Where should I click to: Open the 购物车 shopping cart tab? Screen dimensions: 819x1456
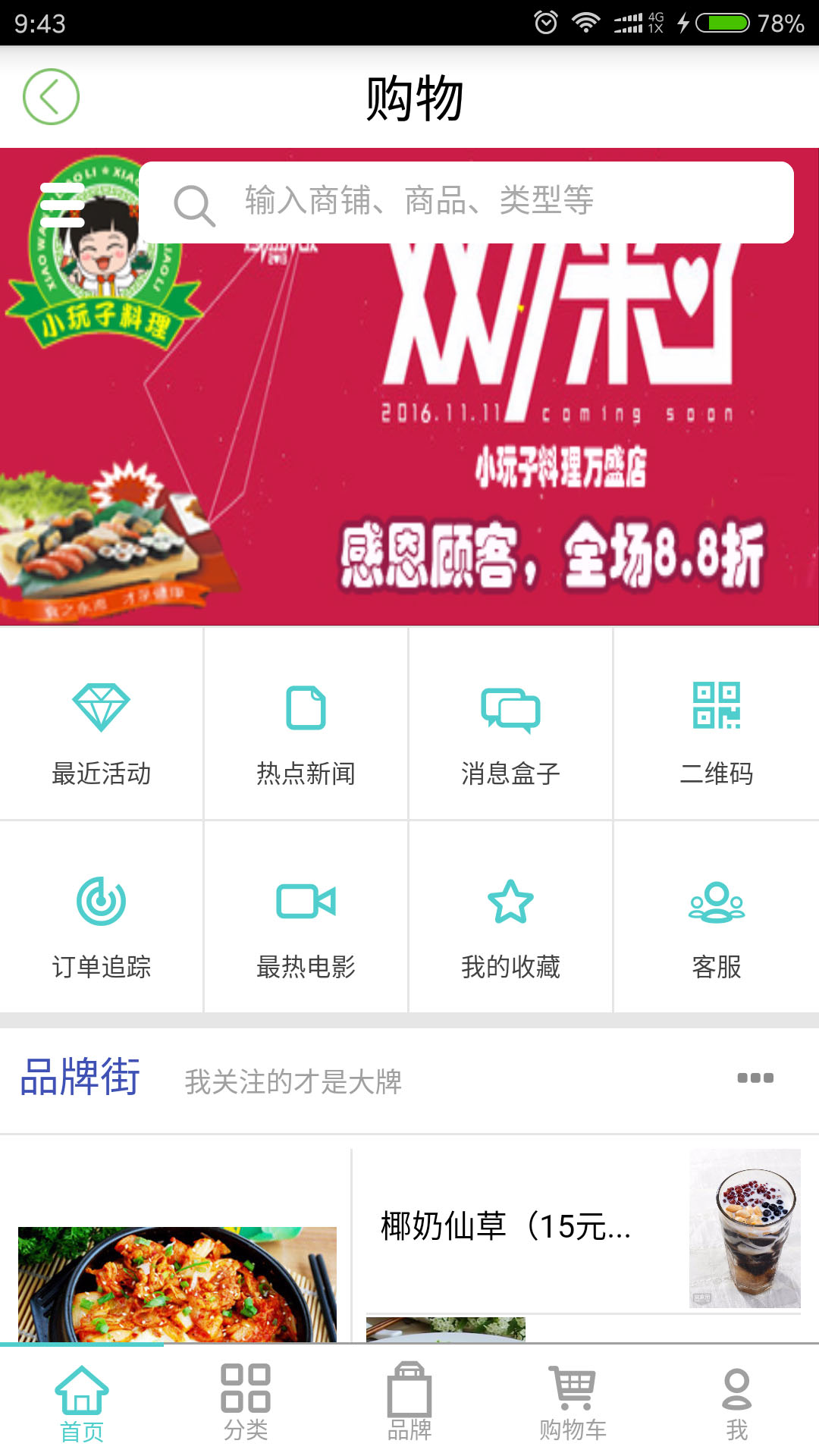pos(573,1407)
